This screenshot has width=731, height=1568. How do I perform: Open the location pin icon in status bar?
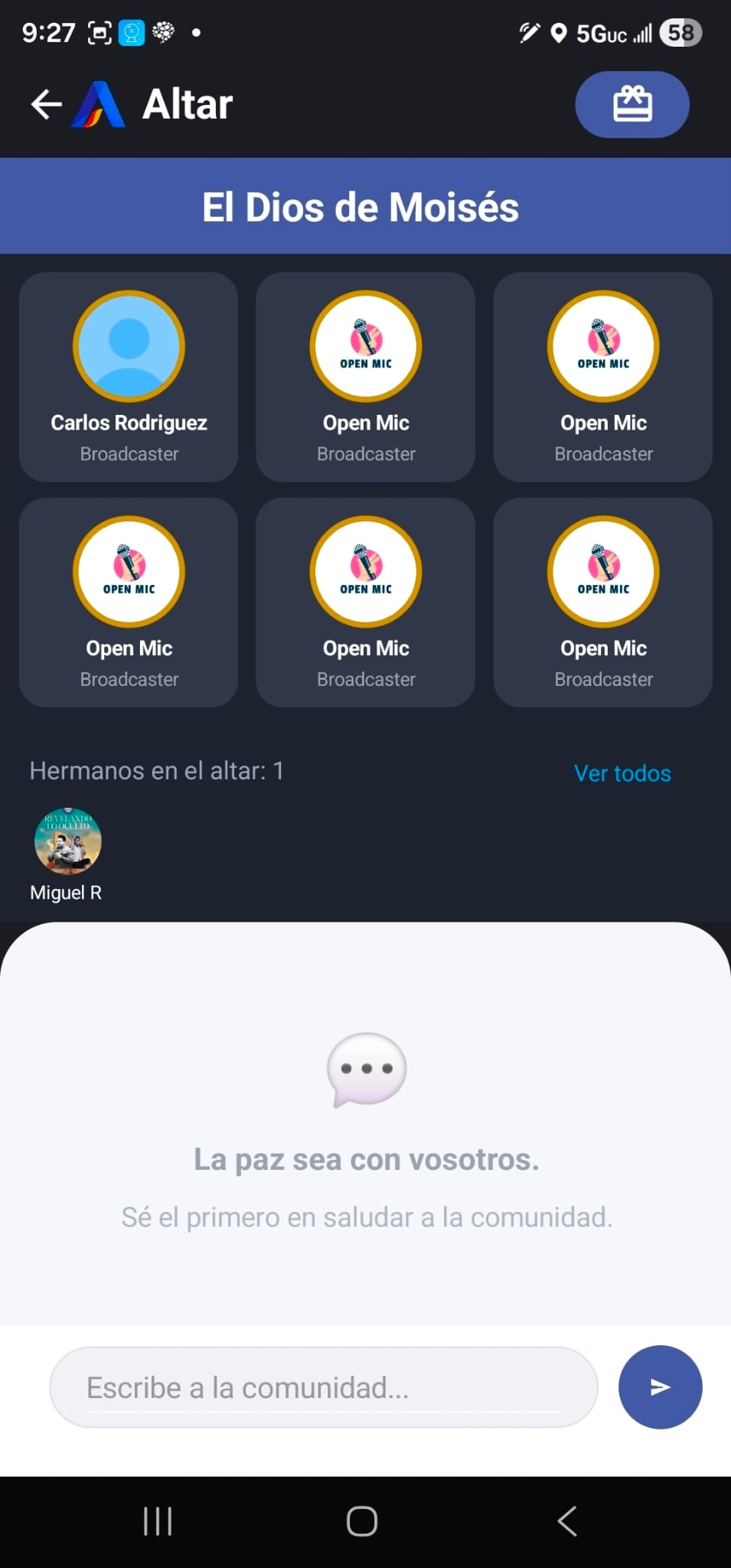click(559, 32)
